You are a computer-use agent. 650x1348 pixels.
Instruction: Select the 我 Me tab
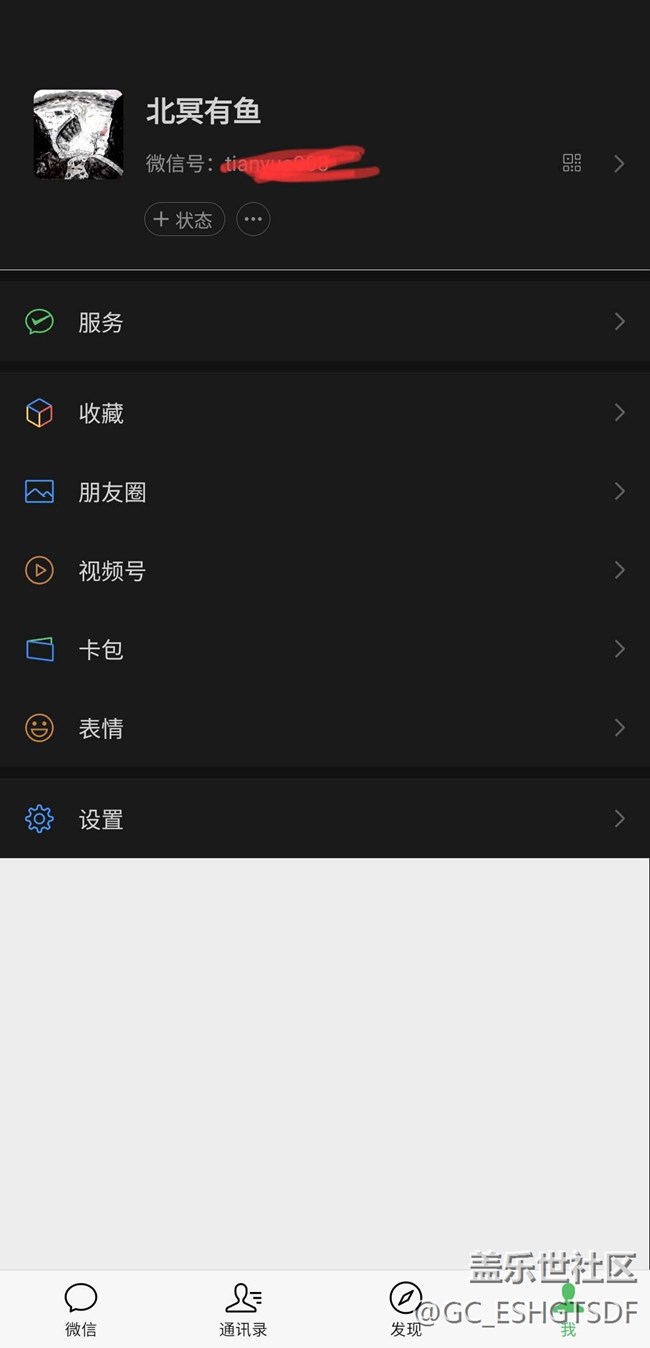[x=568, y=1309]
